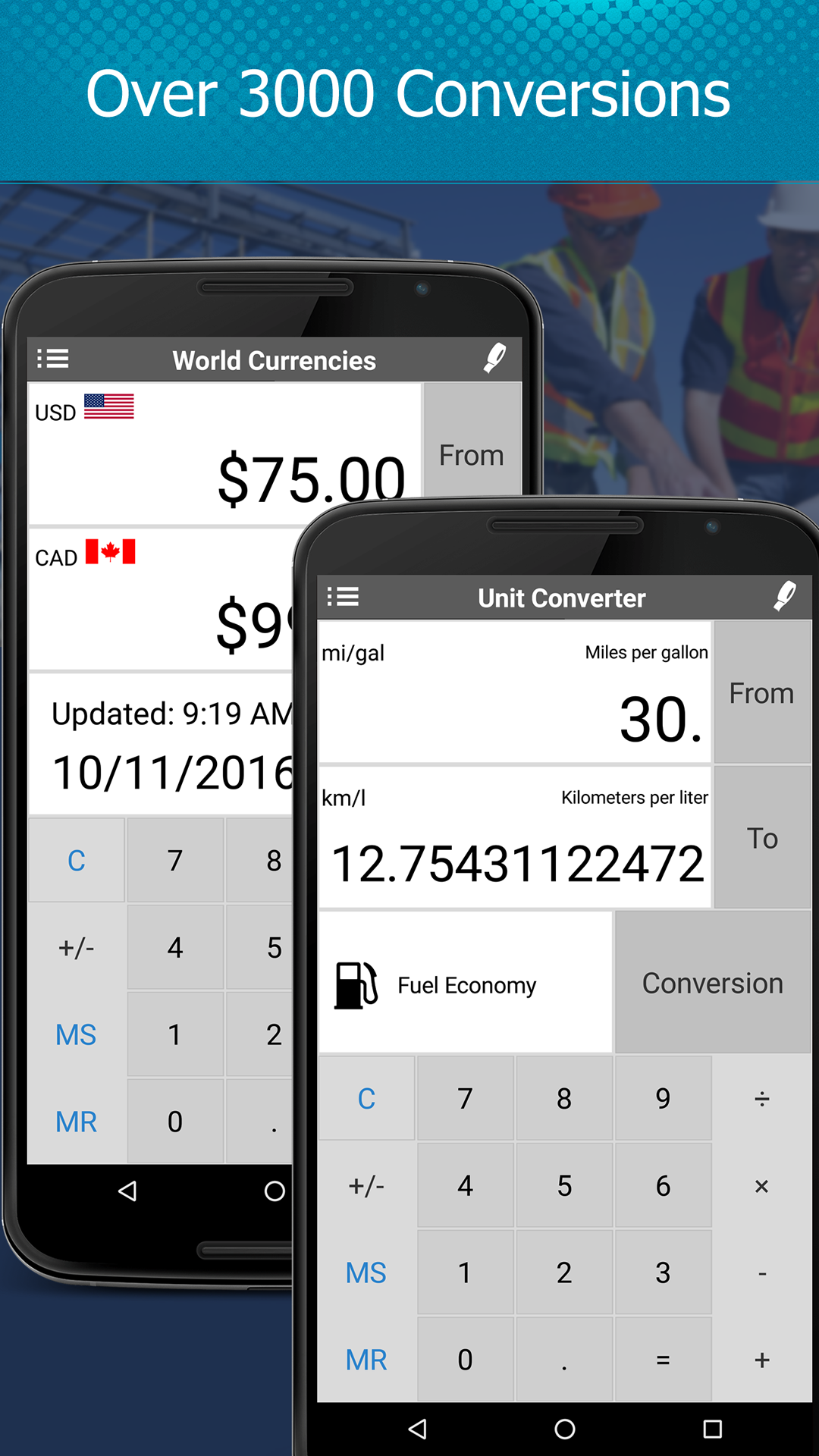
Task: Click the USD American flag icon
Action: click(109, 406)
